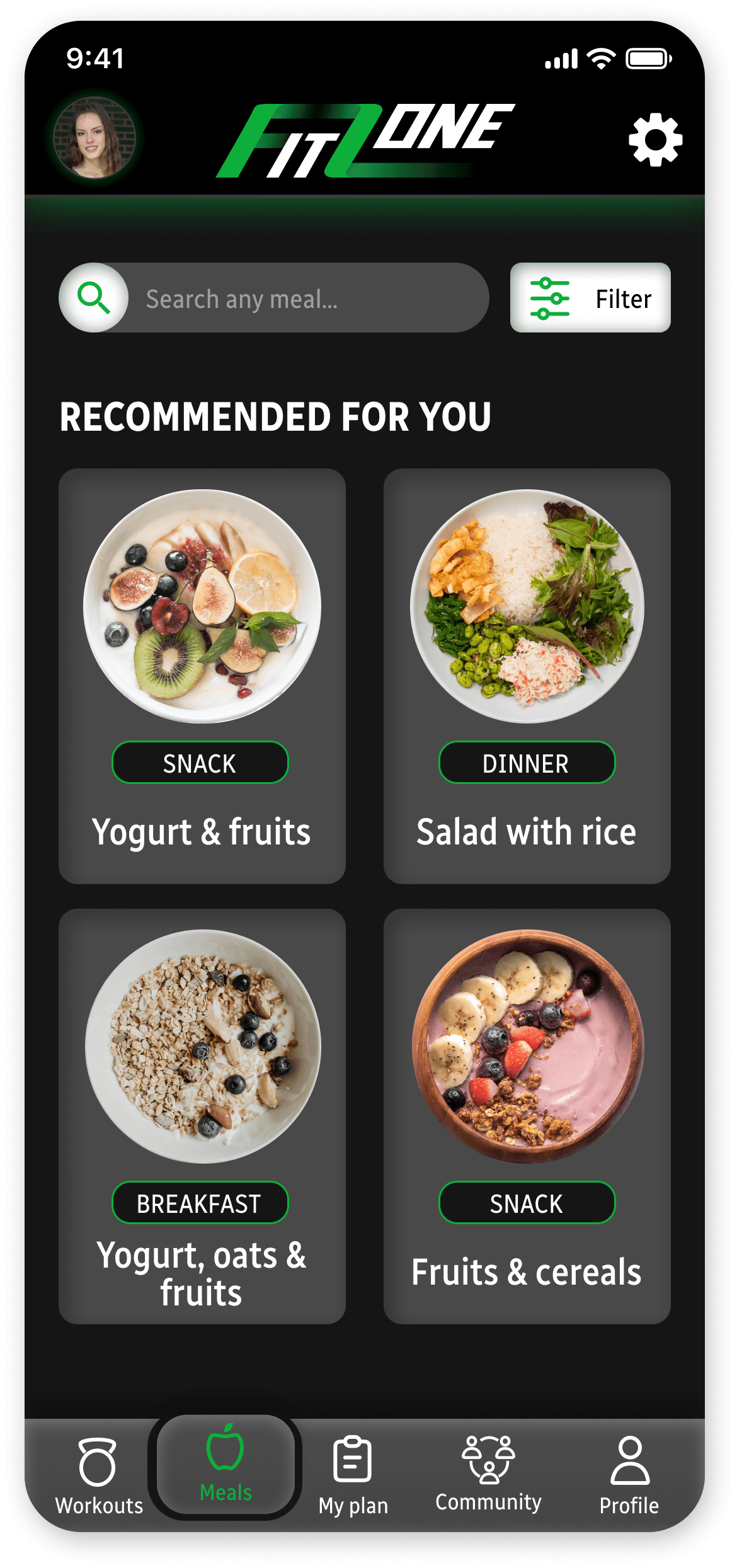Open the Community tab
The image size is (737, 1568).
(x=489, y=1474)
